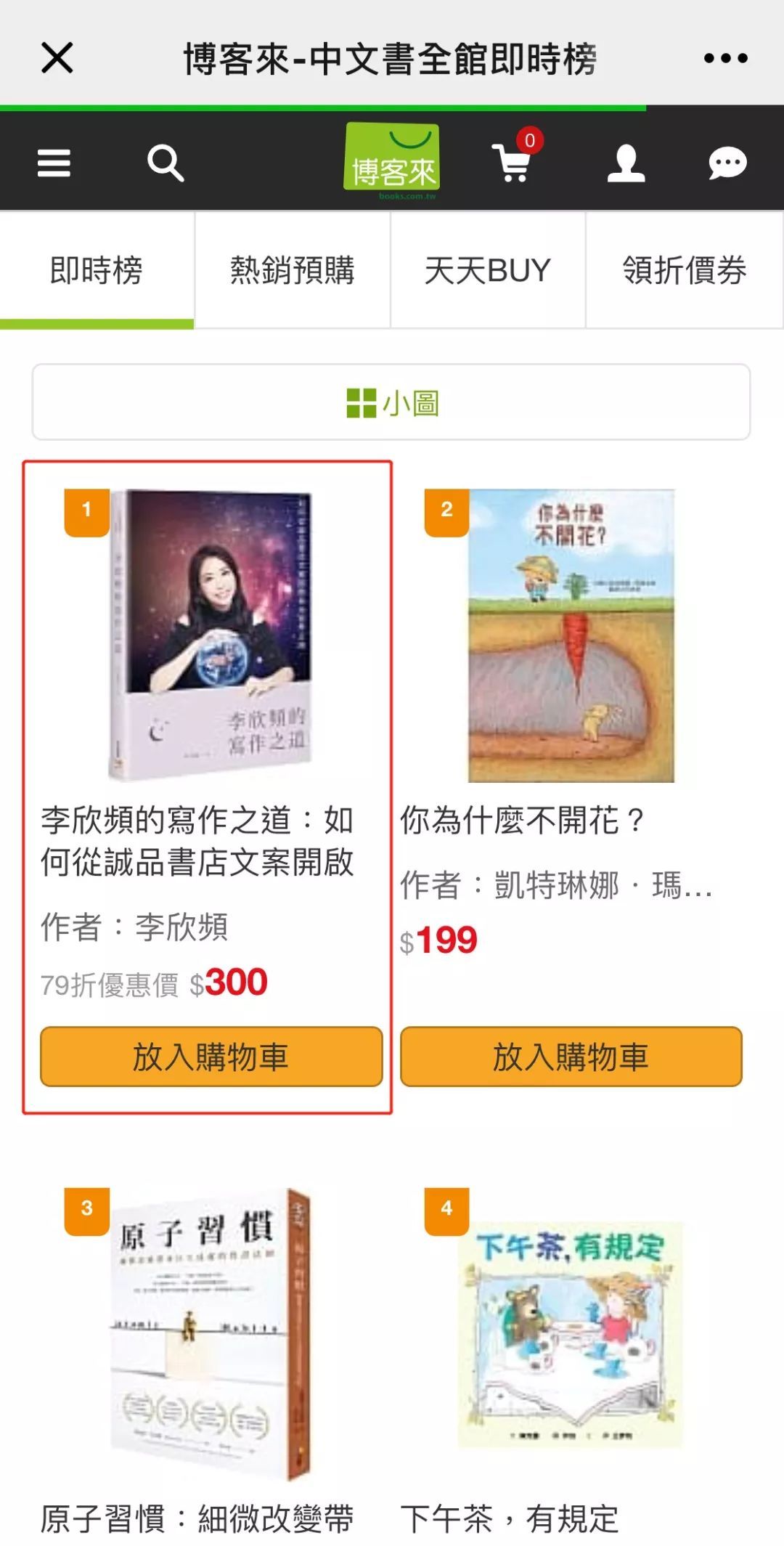Open the member account icon
The height and width of the screenshot is (1546, 784).
pyautogui.click(x=626, y=163)
